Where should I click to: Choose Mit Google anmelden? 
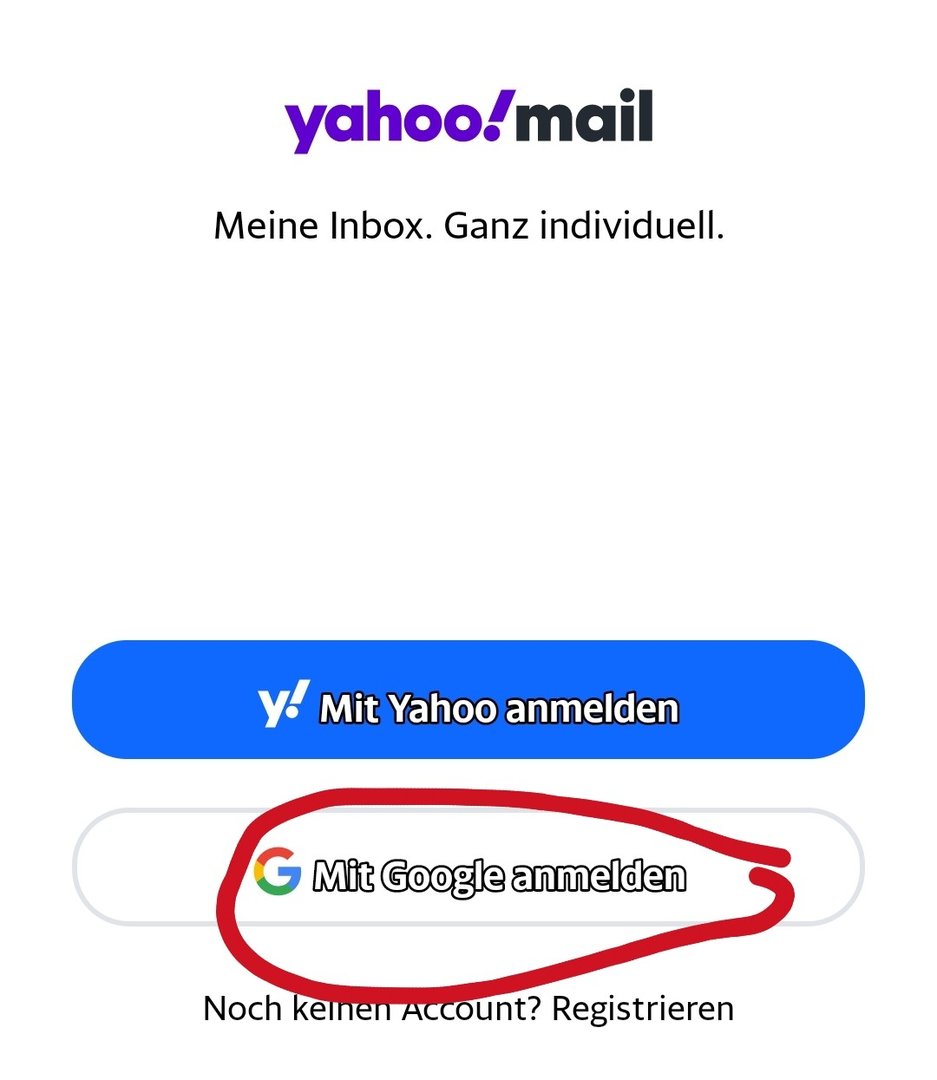(468, 867)
